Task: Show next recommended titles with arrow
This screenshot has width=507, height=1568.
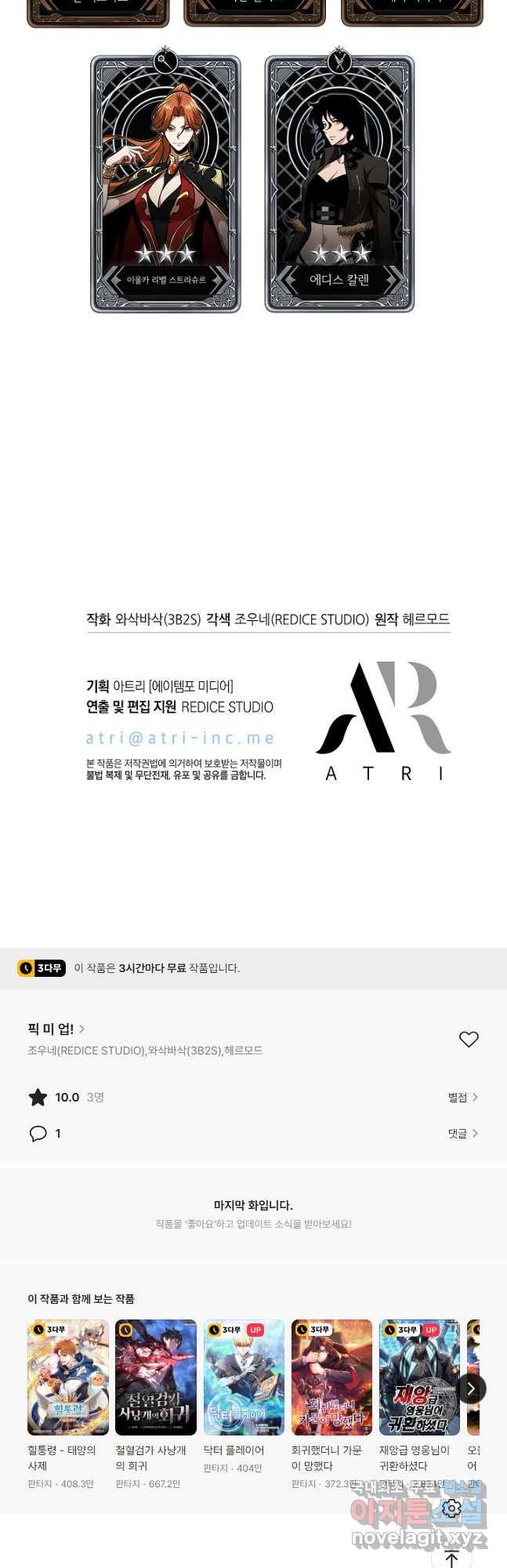Action: click(471, 1388)
